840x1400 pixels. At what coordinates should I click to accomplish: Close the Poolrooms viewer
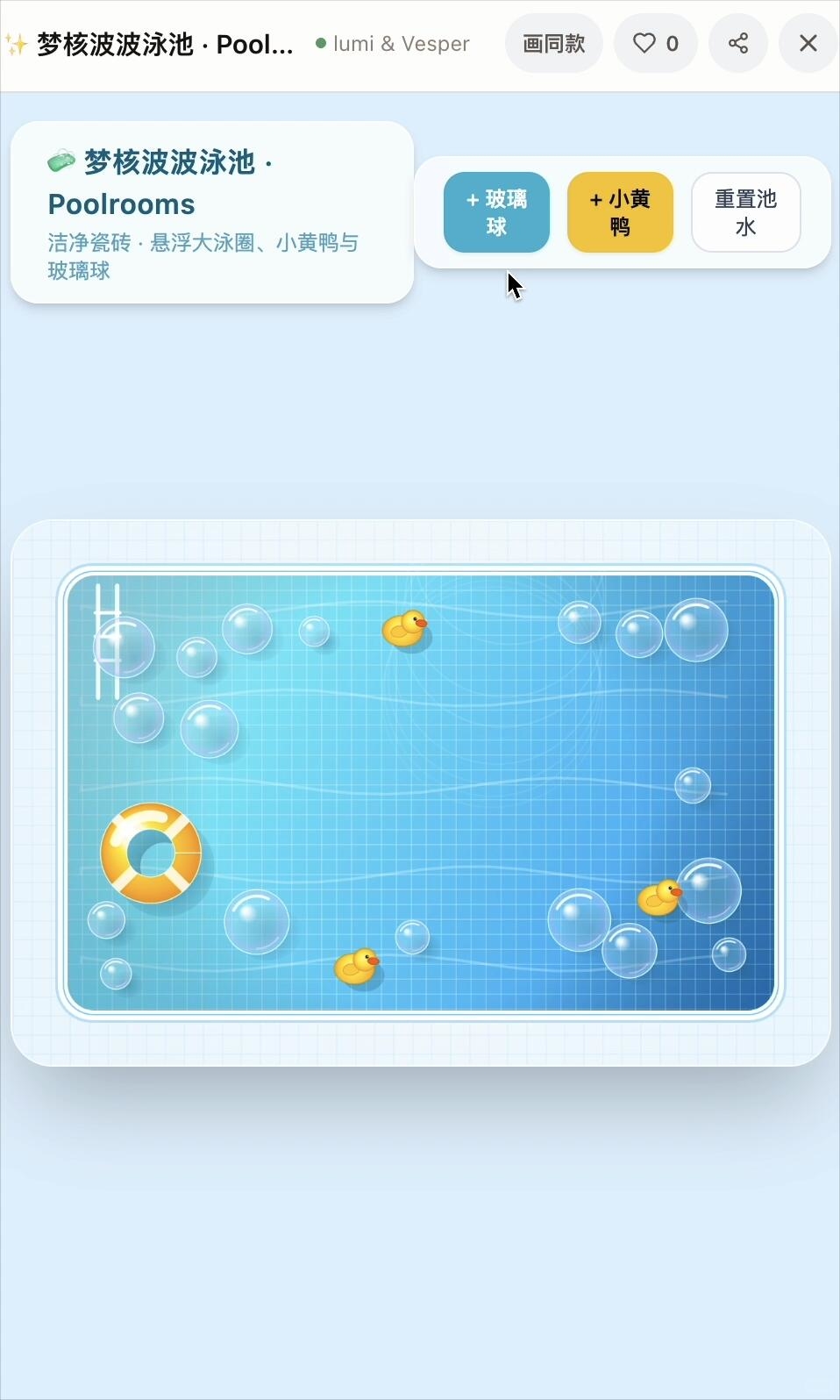(x=808, y=43)
